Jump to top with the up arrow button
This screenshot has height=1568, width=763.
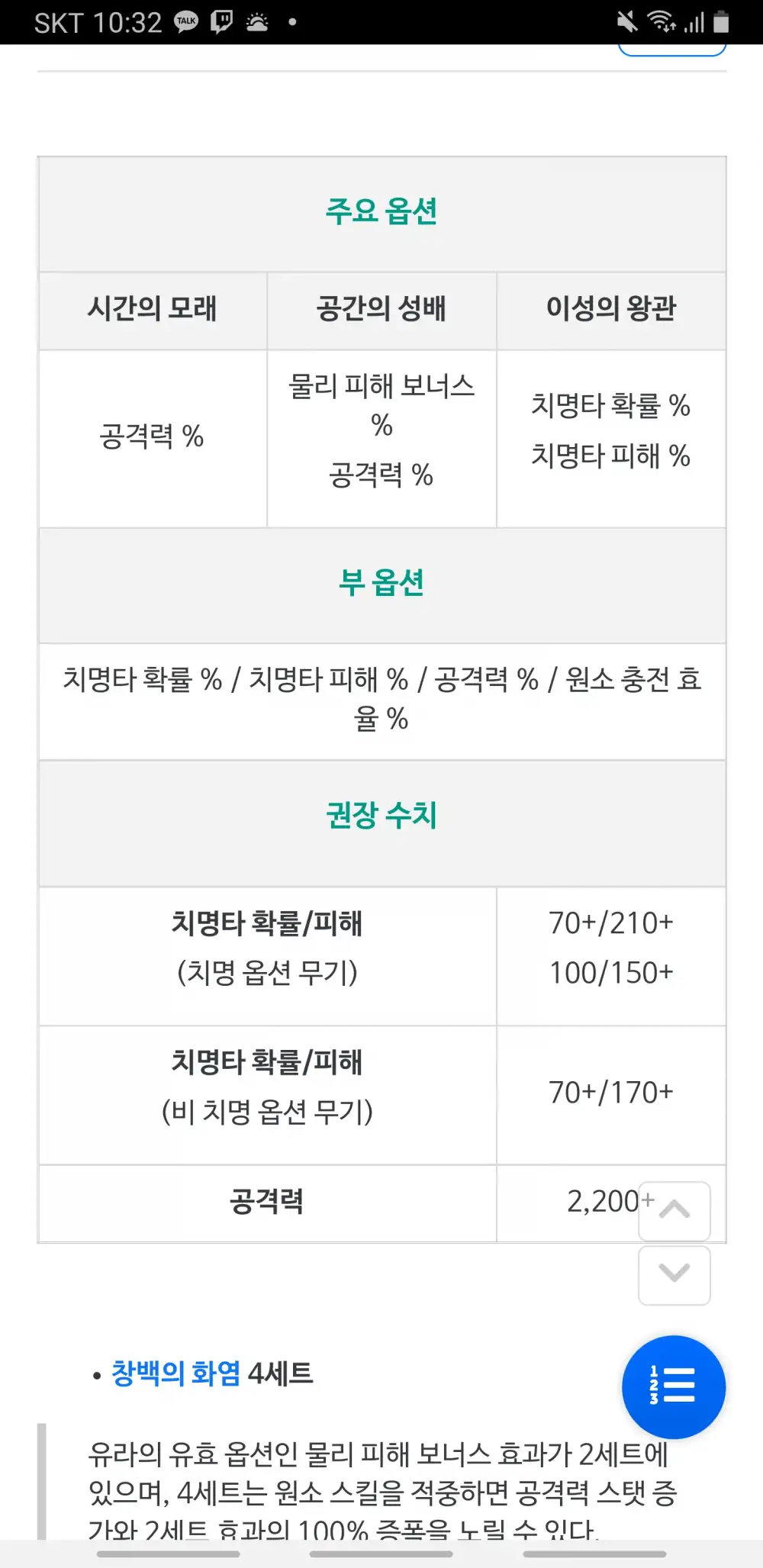click(x=674, y=1210)
